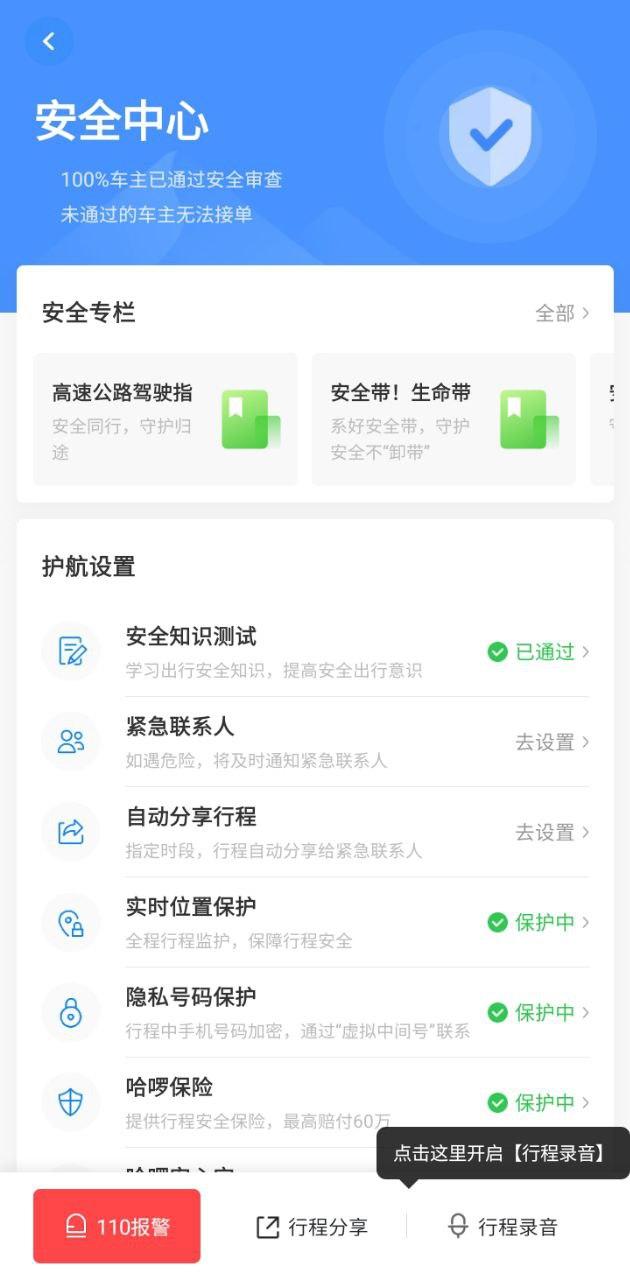Tap the red 110报警 button
This screenshot has height=1280, width=630.
point(117,1226)
